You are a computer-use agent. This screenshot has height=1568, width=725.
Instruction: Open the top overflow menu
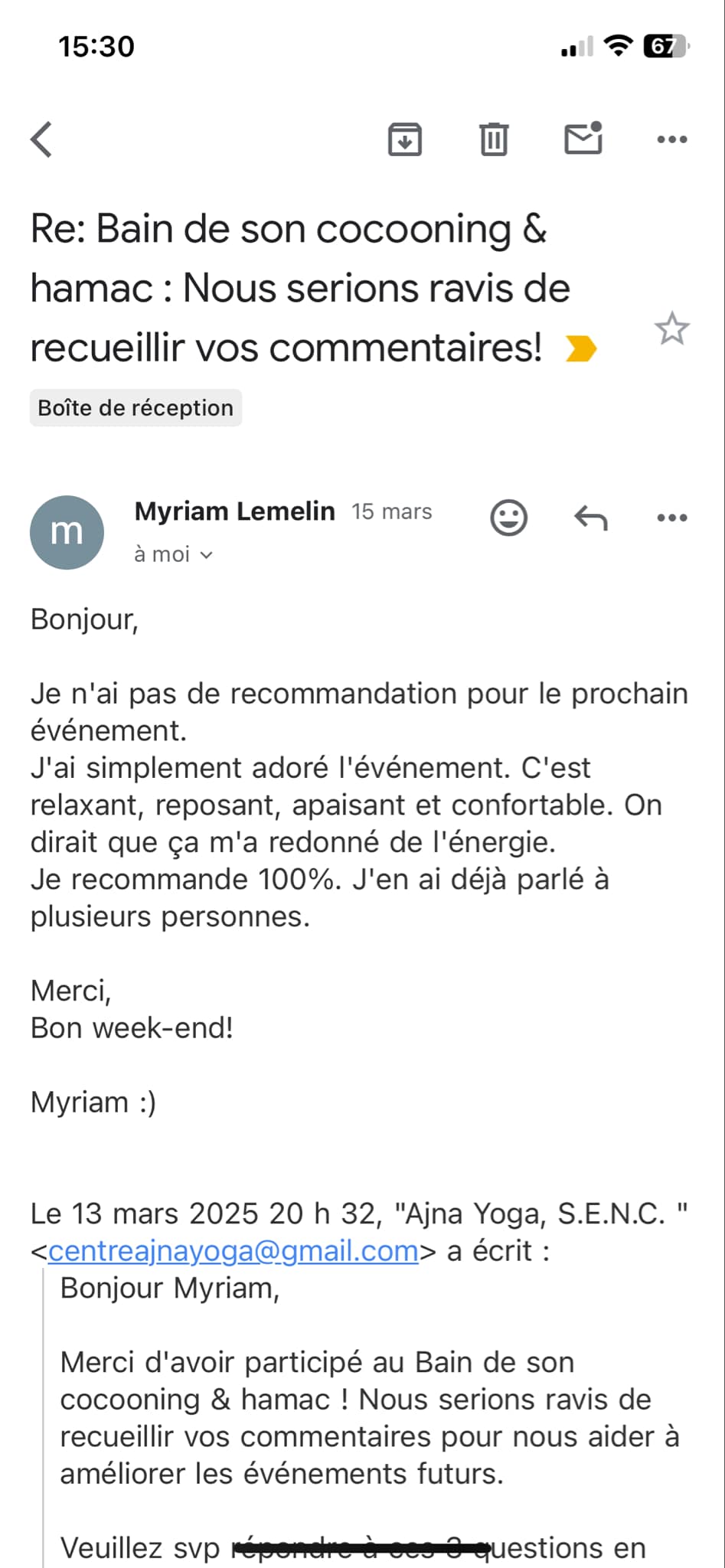coord(672,139)
